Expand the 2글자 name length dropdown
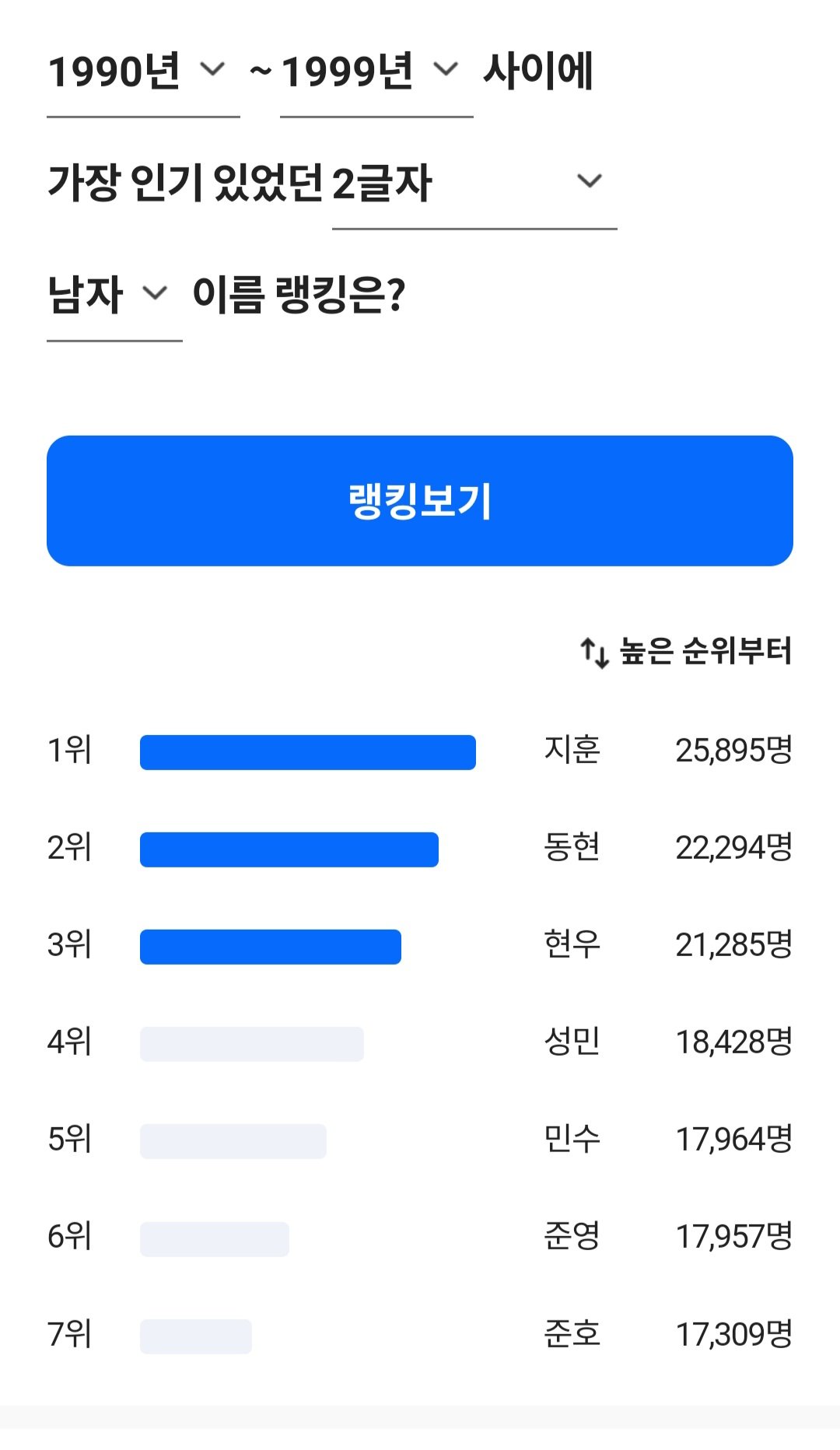 (x=474, y=184)
